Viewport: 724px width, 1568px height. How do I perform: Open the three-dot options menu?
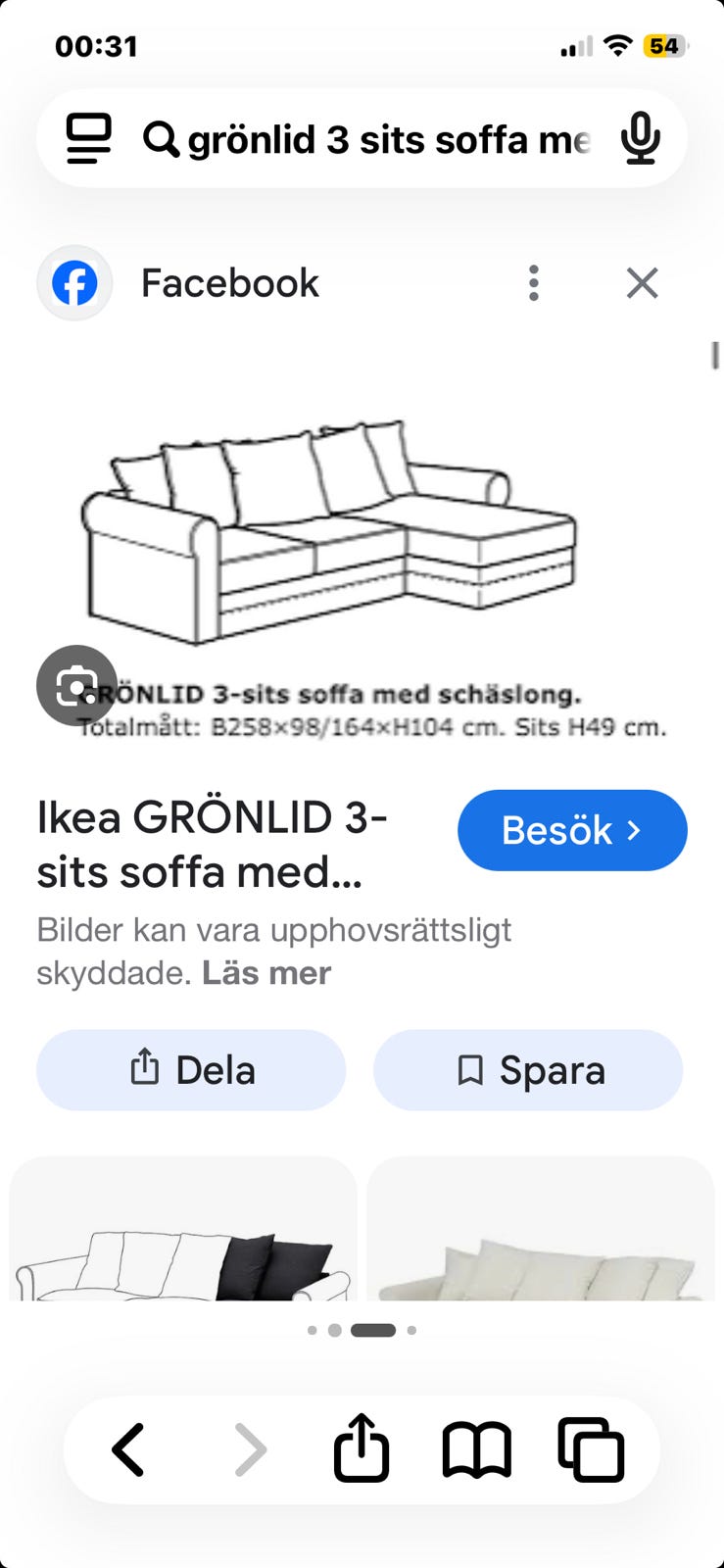click(533, 283)
